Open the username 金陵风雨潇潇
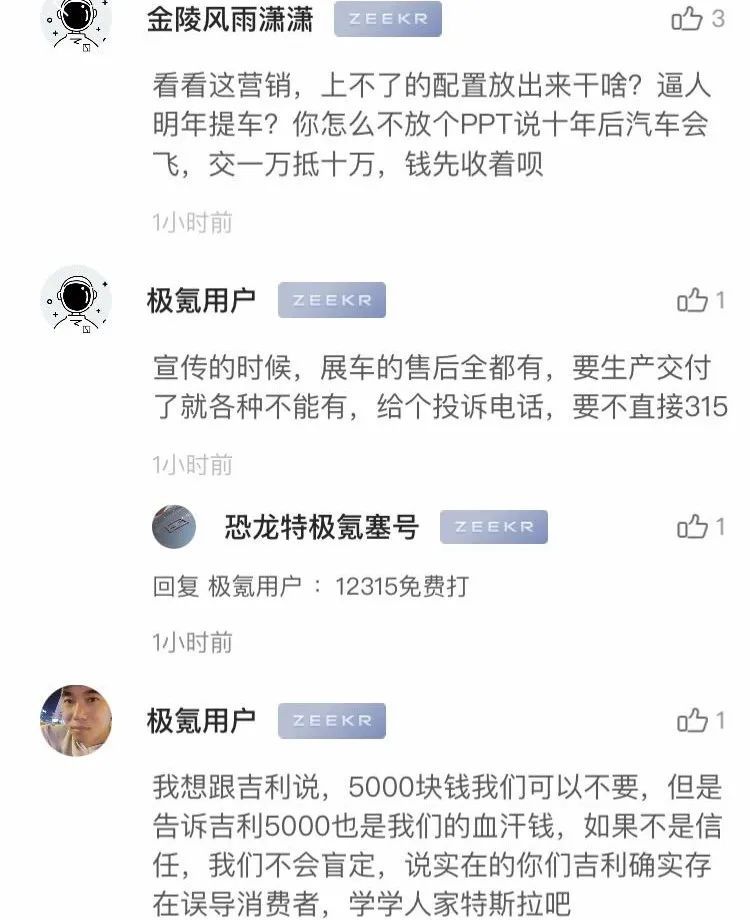Screen dimensions: 750x920 pos(230,19)
